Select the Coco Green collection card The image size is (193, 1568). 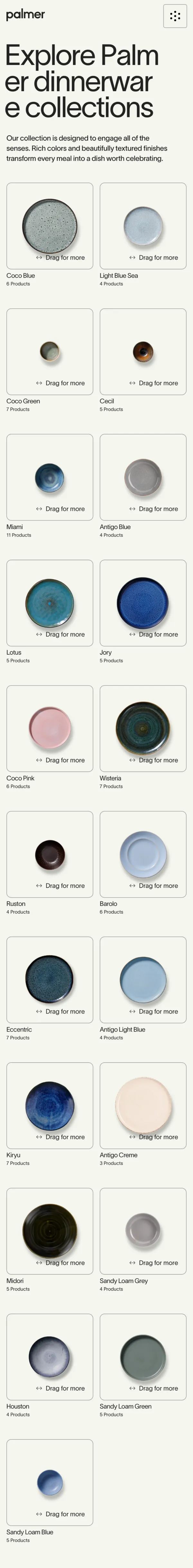tap(49, 351)
